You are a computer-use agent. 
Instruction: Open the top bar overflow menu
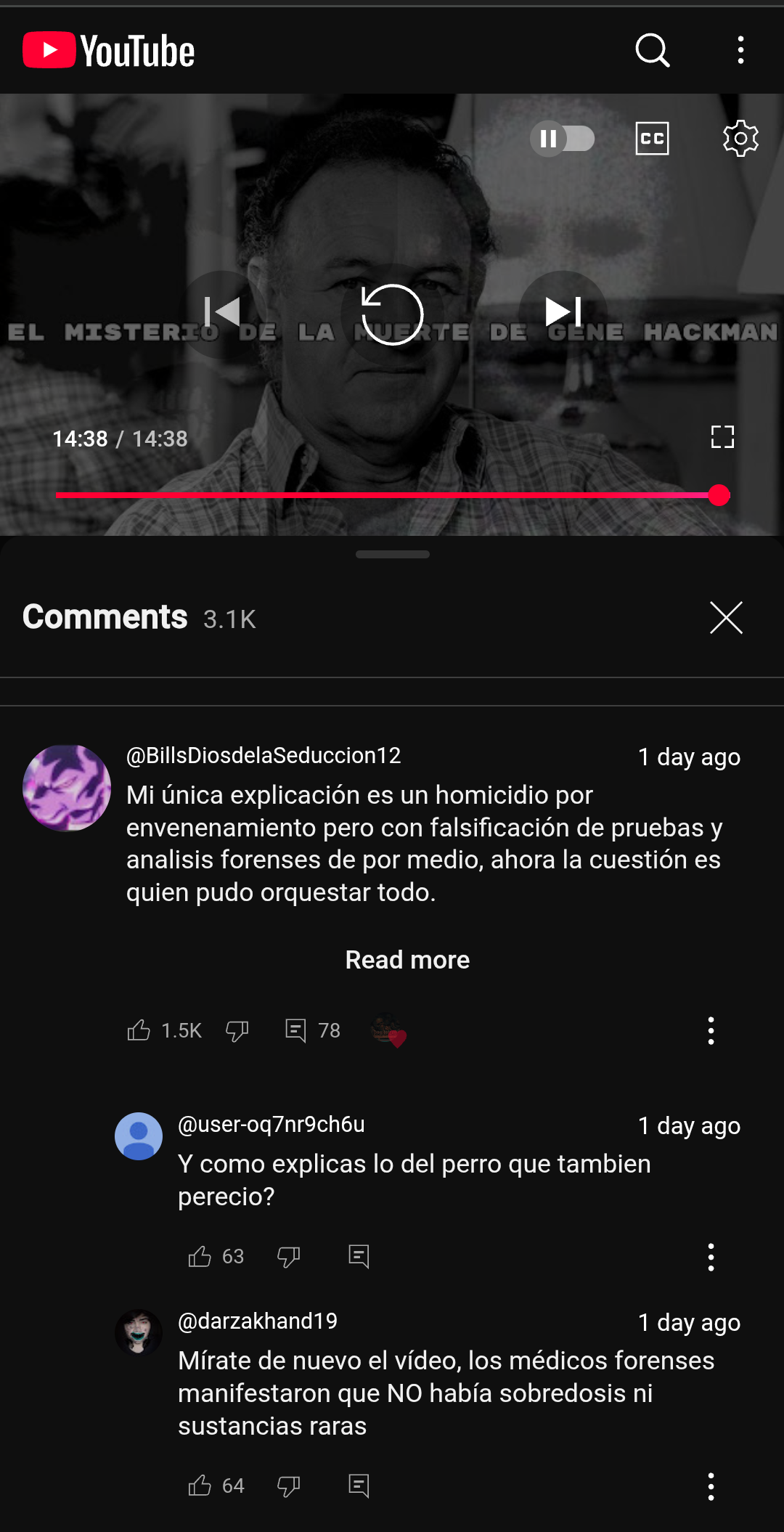point(740,50)
